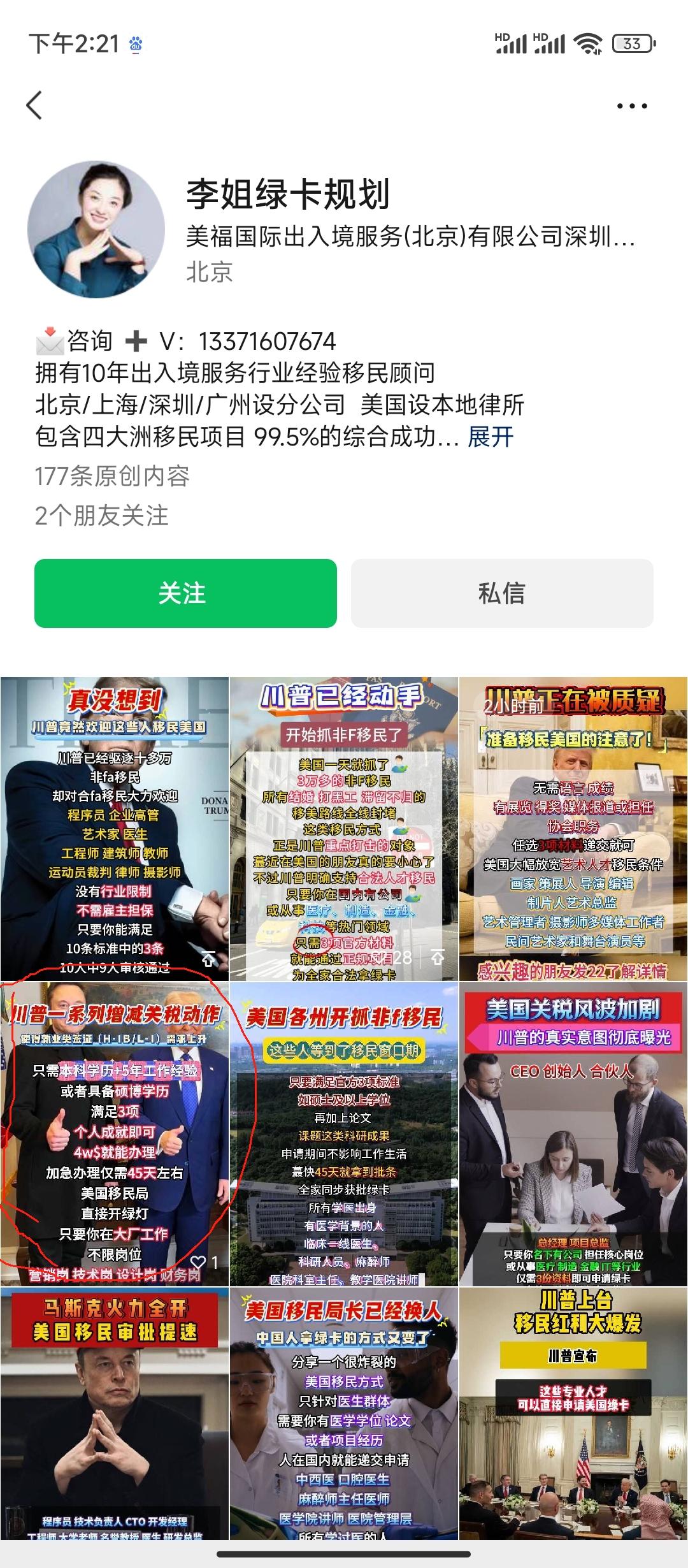Follow the account with the green 关注 button

click(x=185, y=593)
